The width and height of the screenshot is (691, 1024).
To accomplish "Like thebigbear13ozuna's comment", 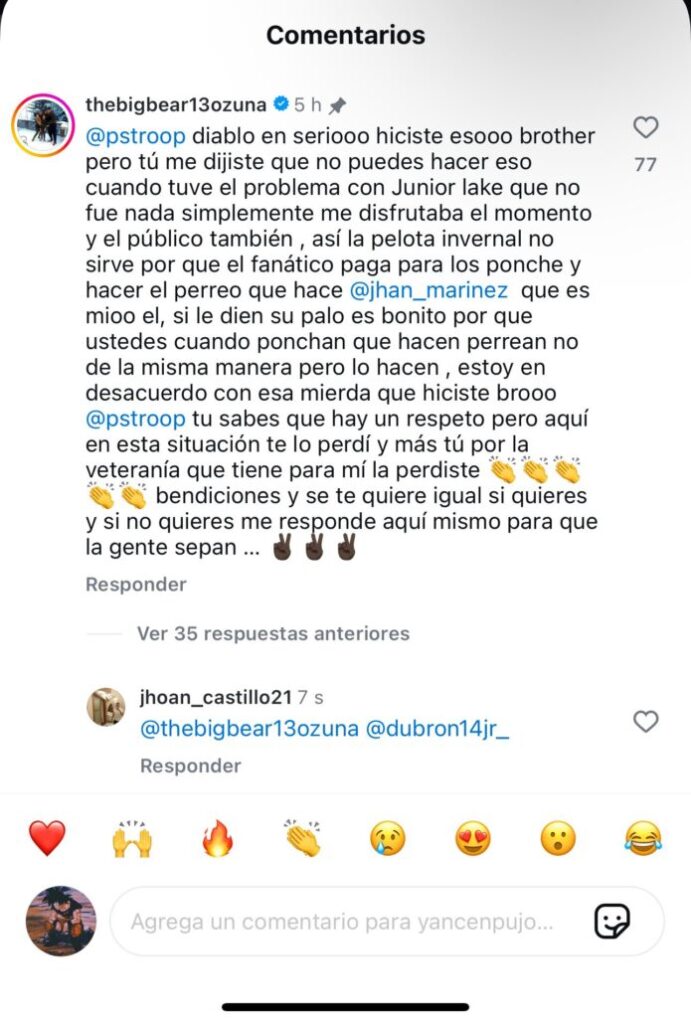I will pyautogui.click(x=646, y=128).
